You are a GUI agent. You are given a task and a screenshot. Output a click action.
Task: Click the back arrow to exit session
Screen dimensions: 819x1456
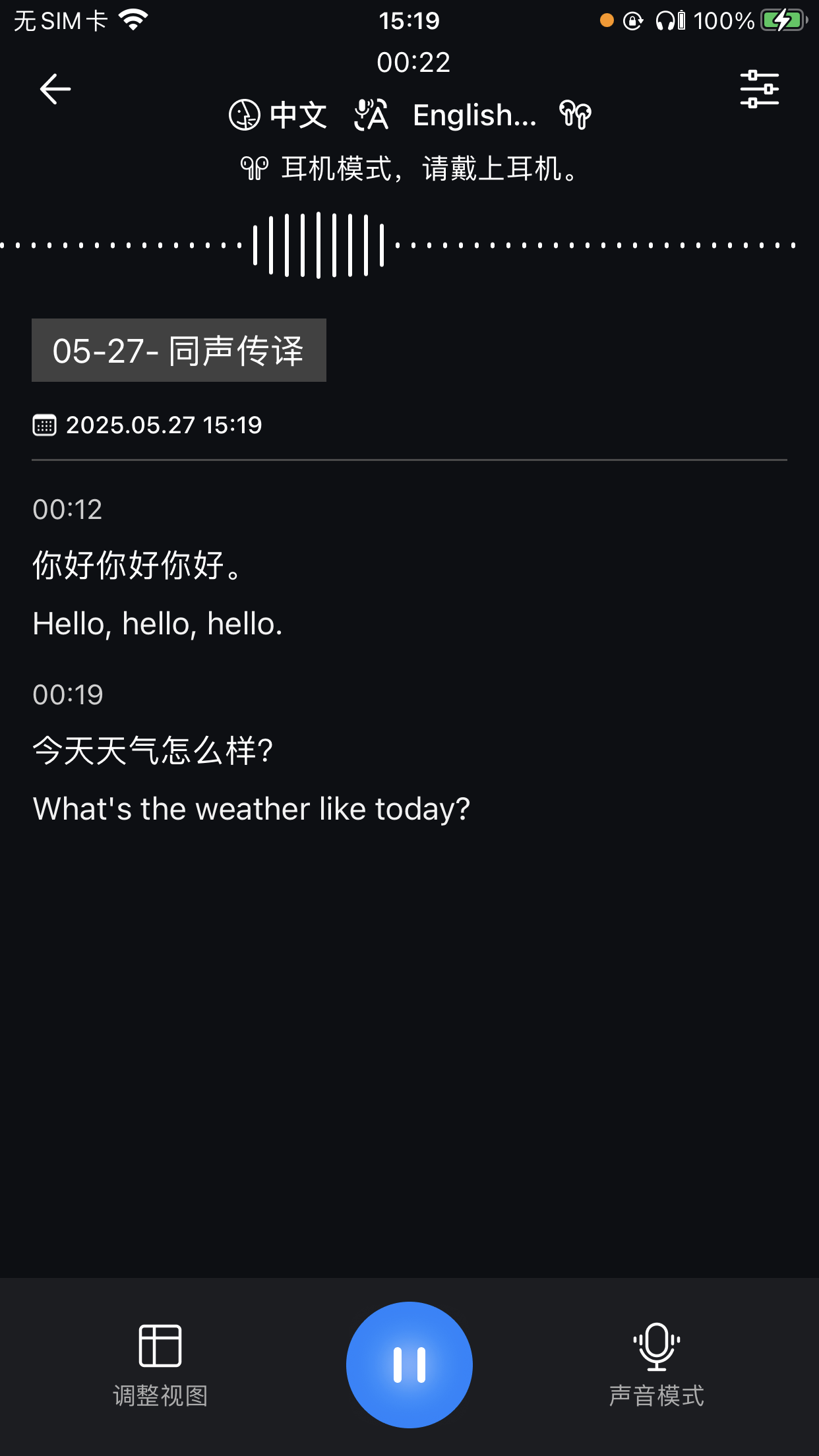[55, 88]
